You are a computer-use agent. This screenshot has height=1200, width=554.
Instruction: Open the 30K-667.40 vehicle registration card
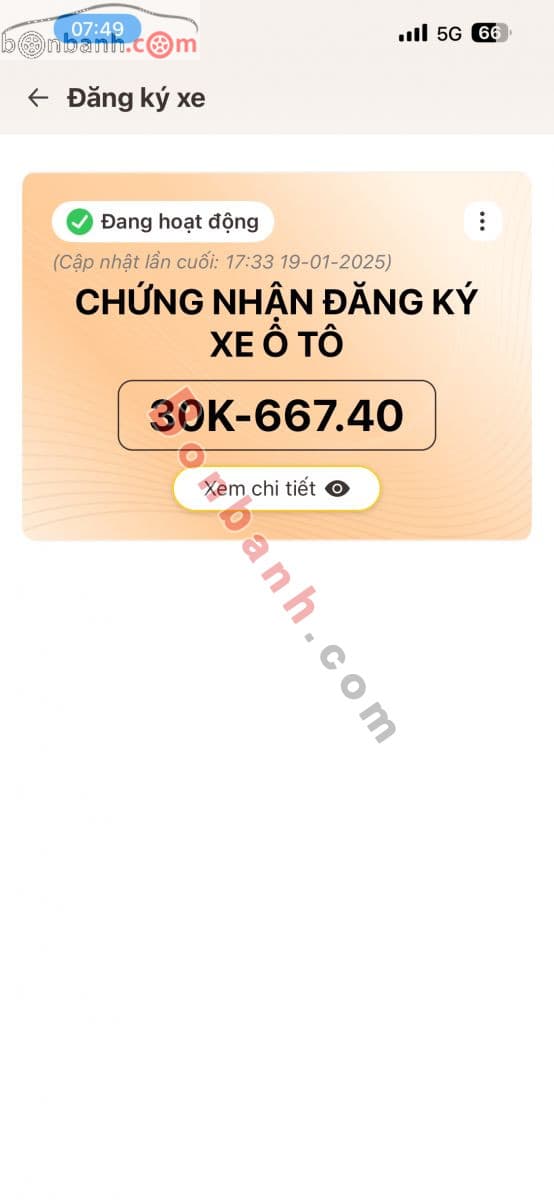[277, 356]
